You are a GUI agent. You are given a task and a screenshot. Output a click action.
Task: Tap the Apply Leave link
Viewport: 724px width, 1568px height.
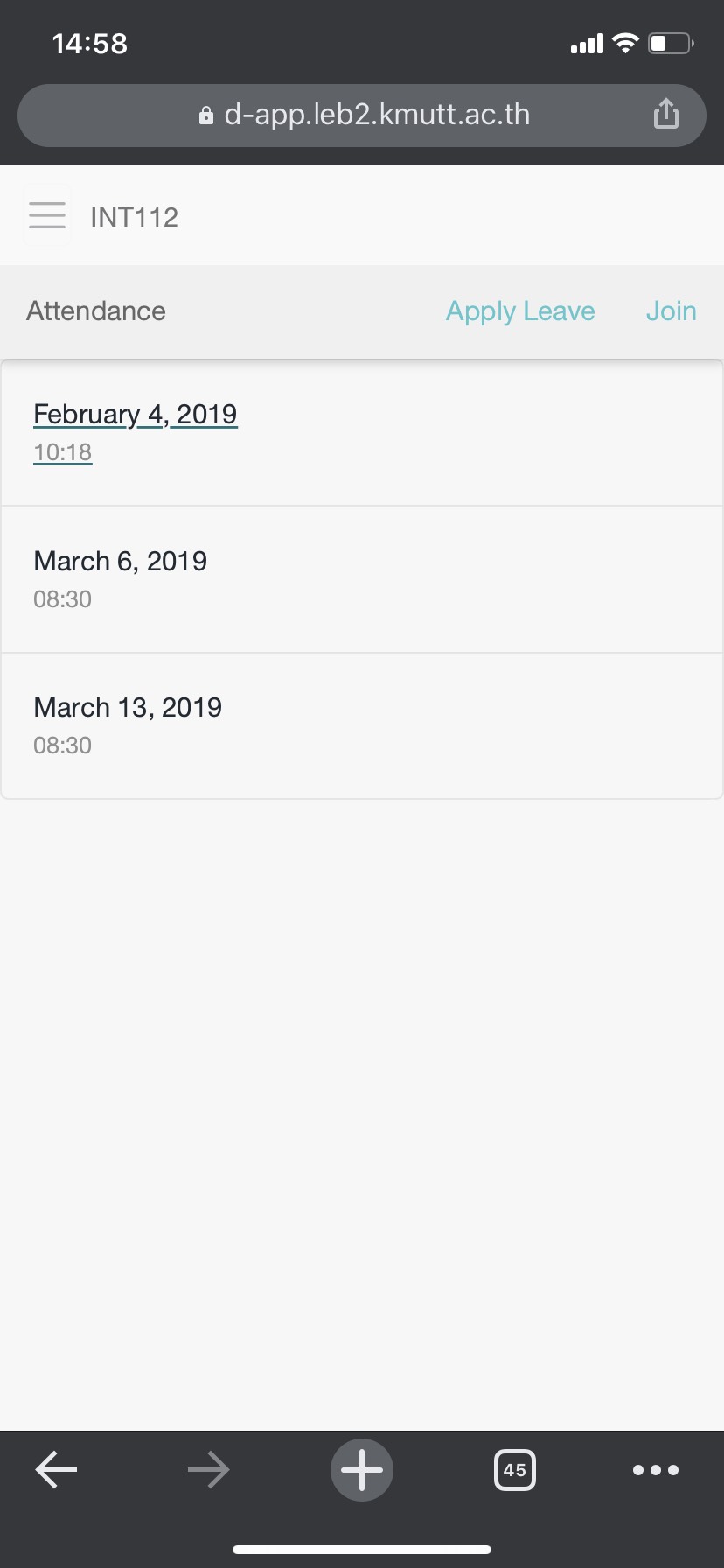pyautogui.click(x=520, y=311)
